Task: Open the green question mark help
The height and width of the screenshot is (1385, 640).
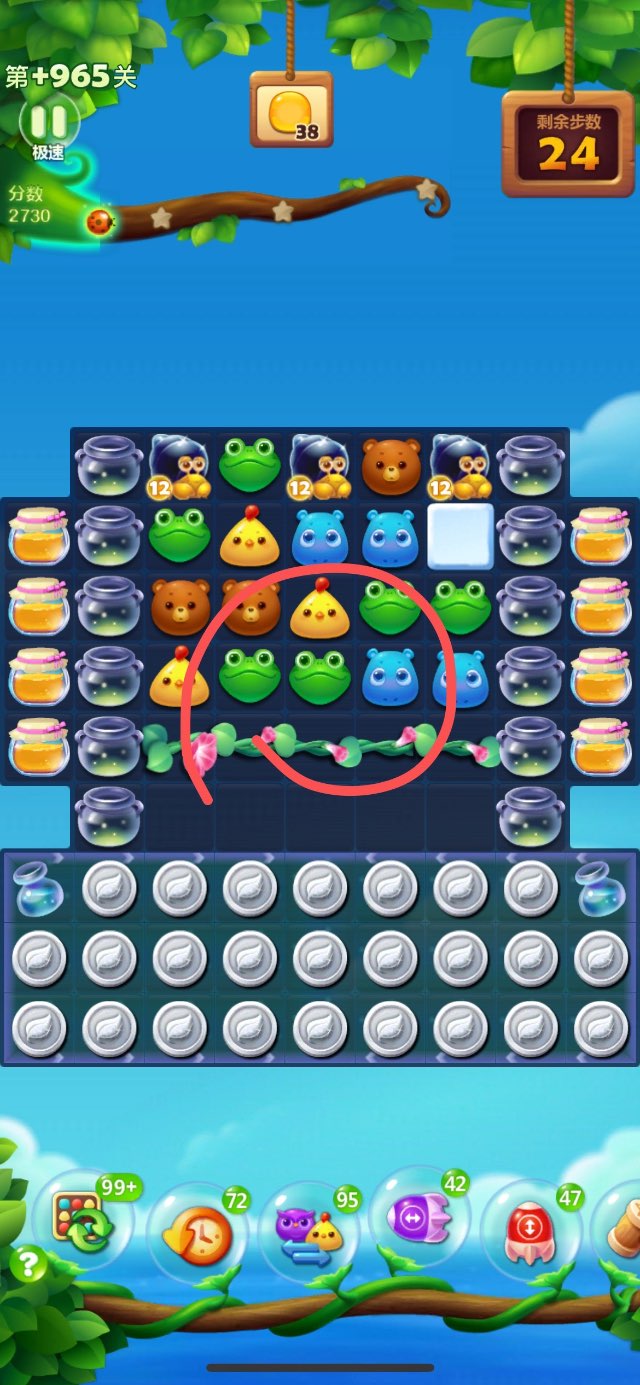Action: coord(28,1265)
